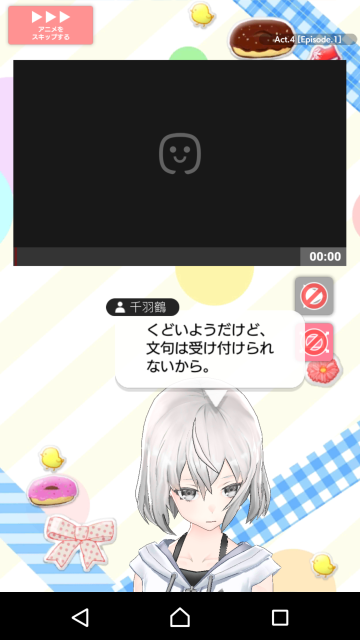This screenshot has width=360, height=640.
Task: Go back with the system back button
Action: (x=80, y=617)
